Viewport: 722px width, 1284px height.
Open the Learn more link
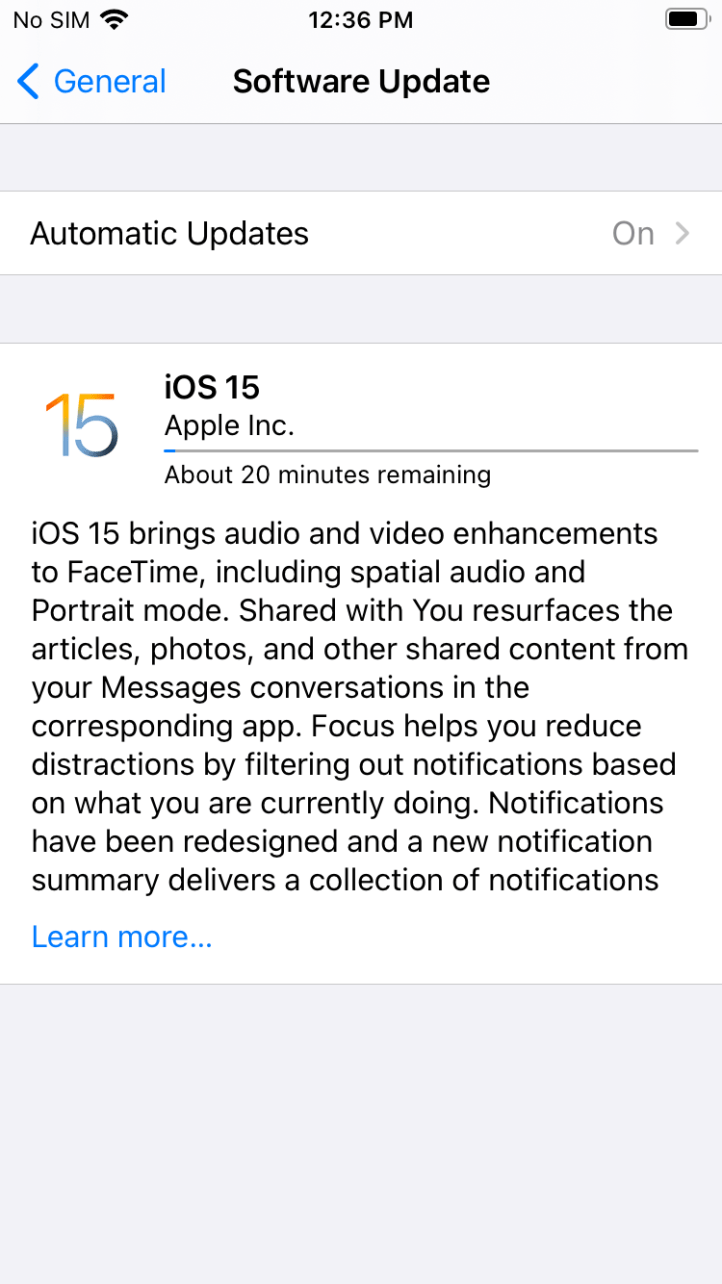(x=121, y=937)
